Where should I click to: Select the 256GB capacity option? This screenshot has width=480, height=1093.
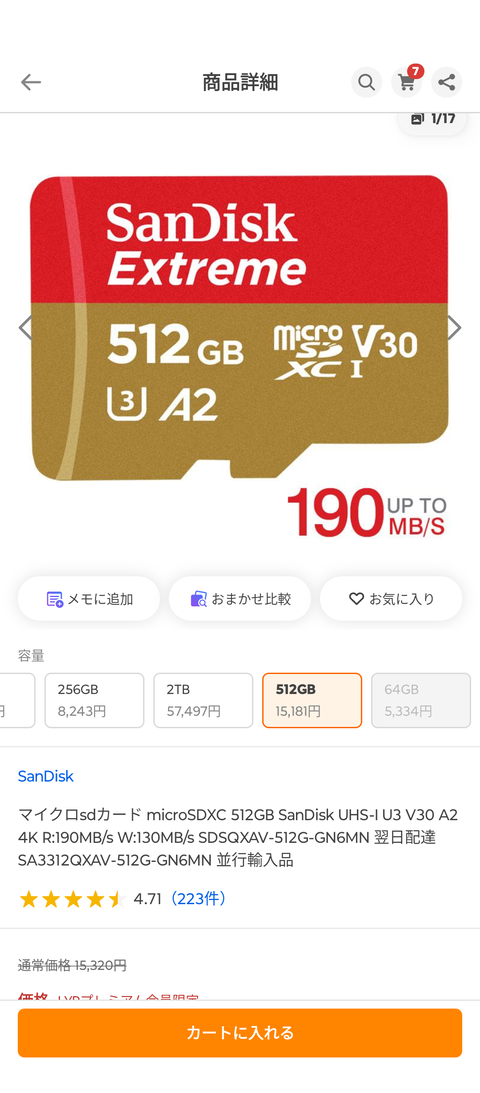pos(94,700)
